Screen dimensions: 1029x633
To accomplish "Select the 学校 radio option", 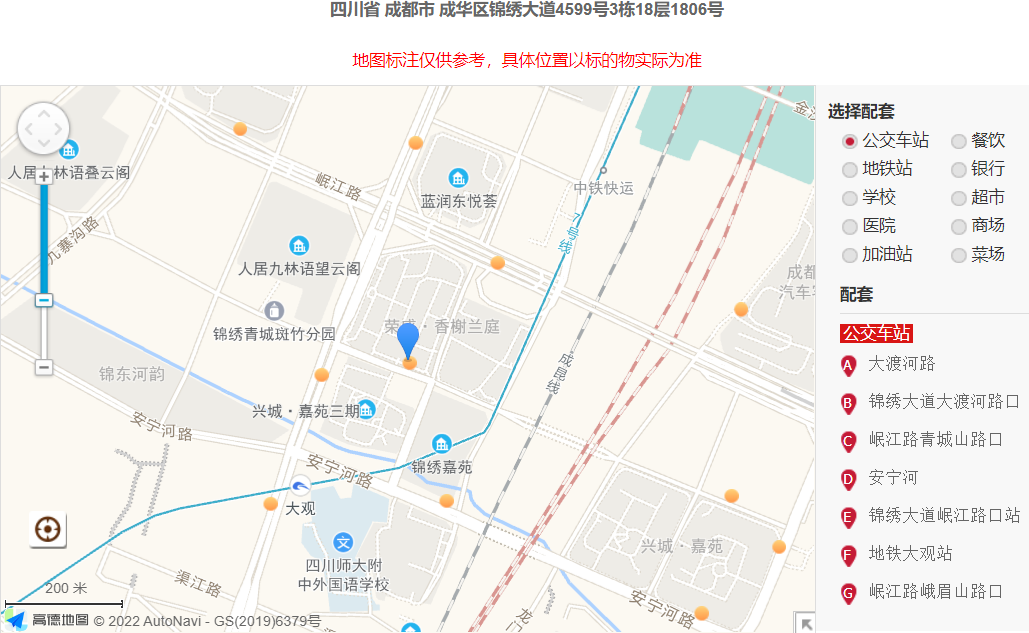I will (x=850, y=198).
